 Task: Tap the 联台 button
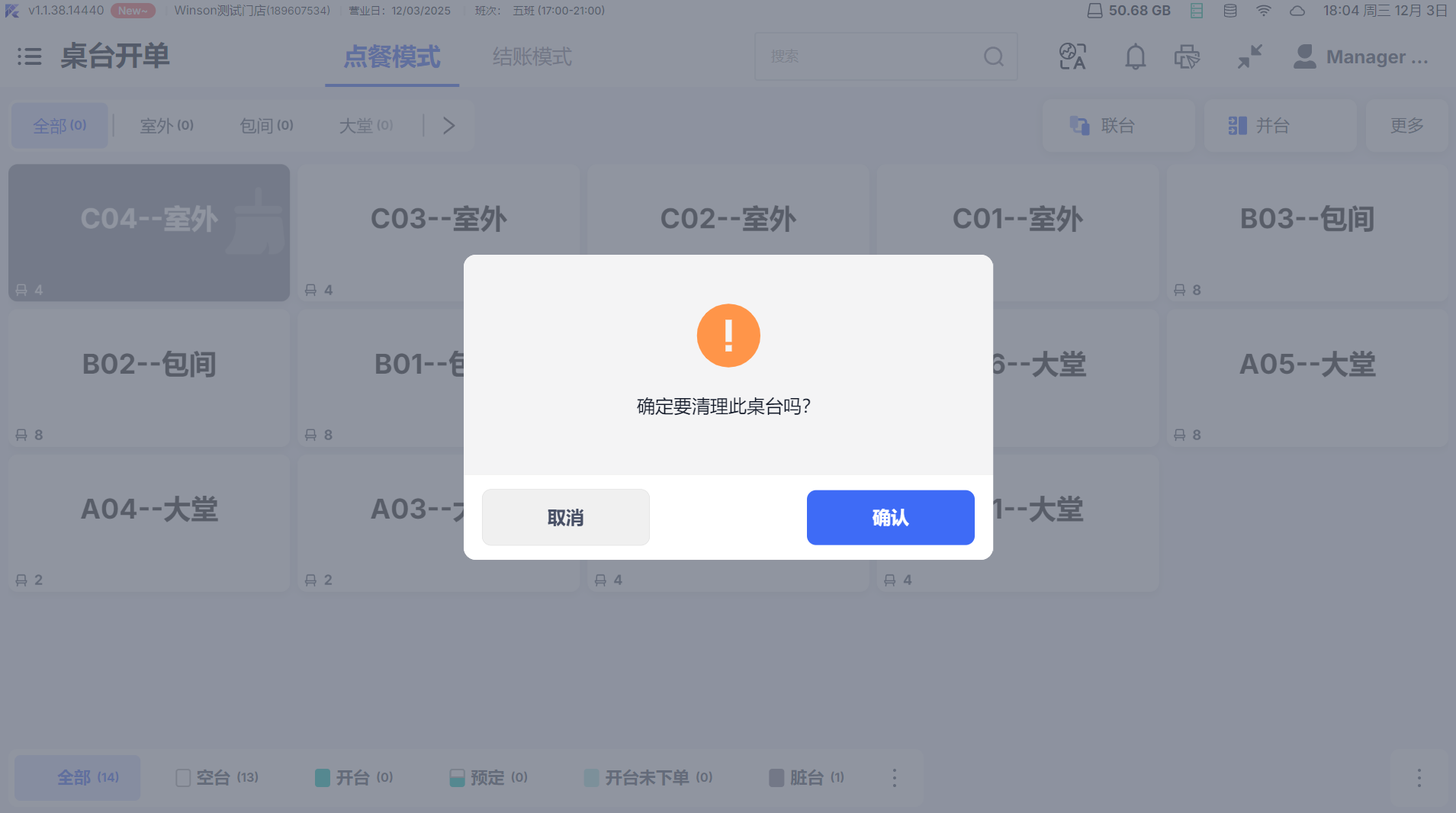click(x=1117, y=125)
